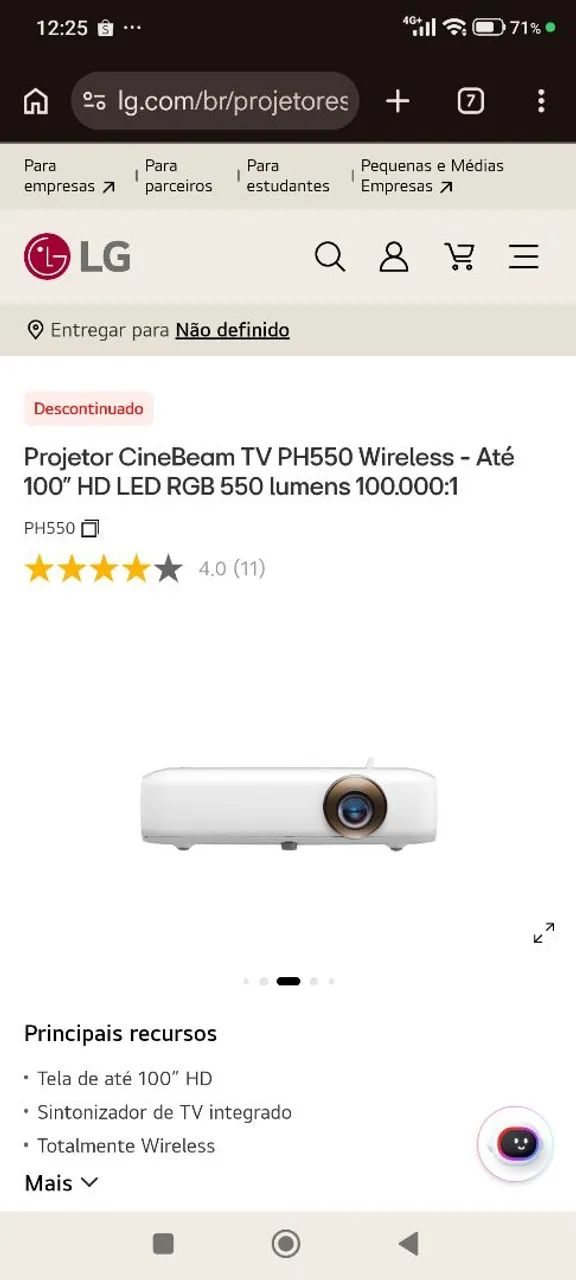Open the account profile icon
Image resolution: width=576 pixels, height=1280 pixels.
(394, 257)
